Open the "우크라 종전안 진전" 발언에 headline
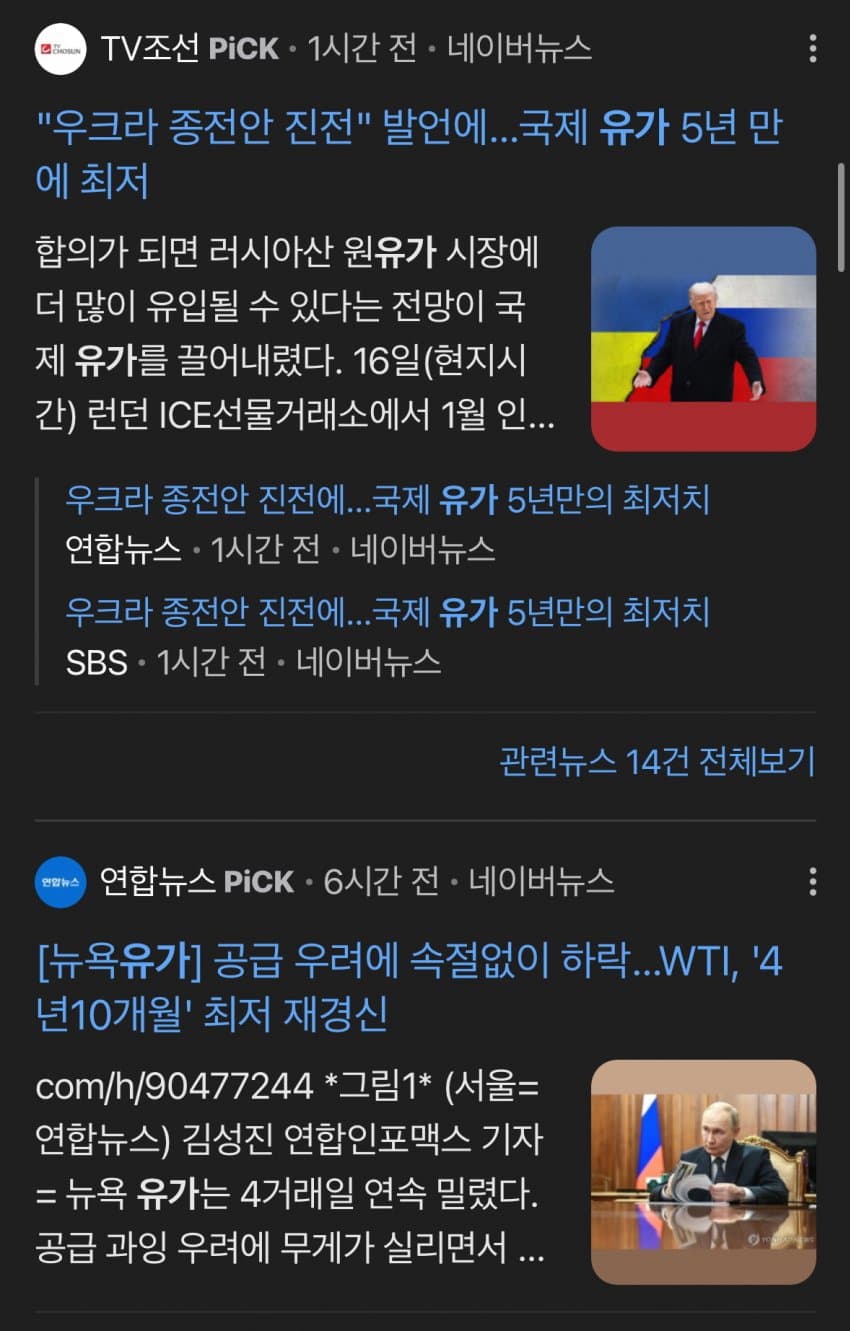Screen dimensions: 850x1331 tap(408, 155)
